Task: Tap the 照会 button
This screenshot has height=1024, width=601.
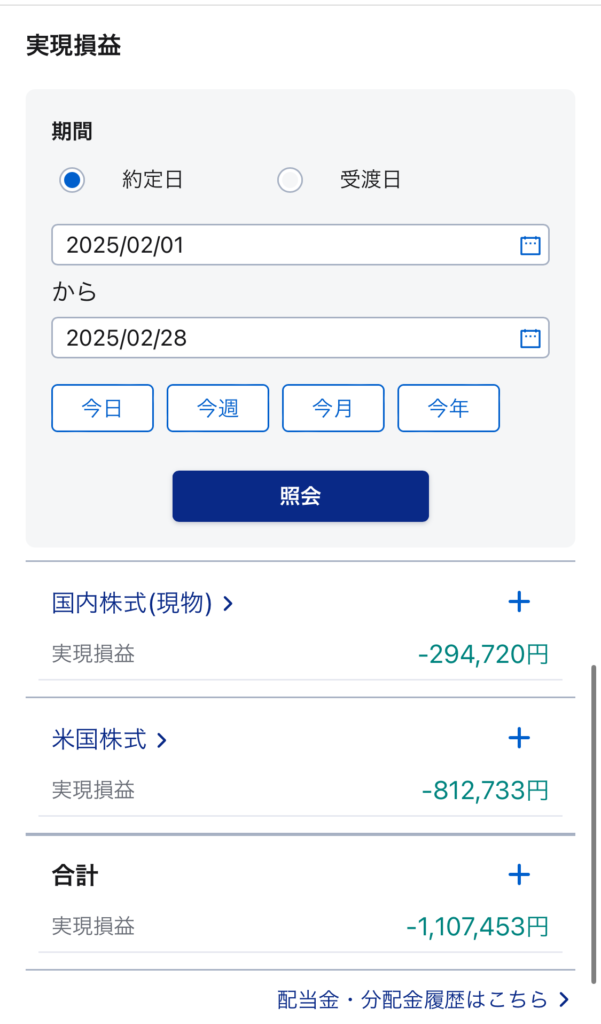Action: [300, 496]
